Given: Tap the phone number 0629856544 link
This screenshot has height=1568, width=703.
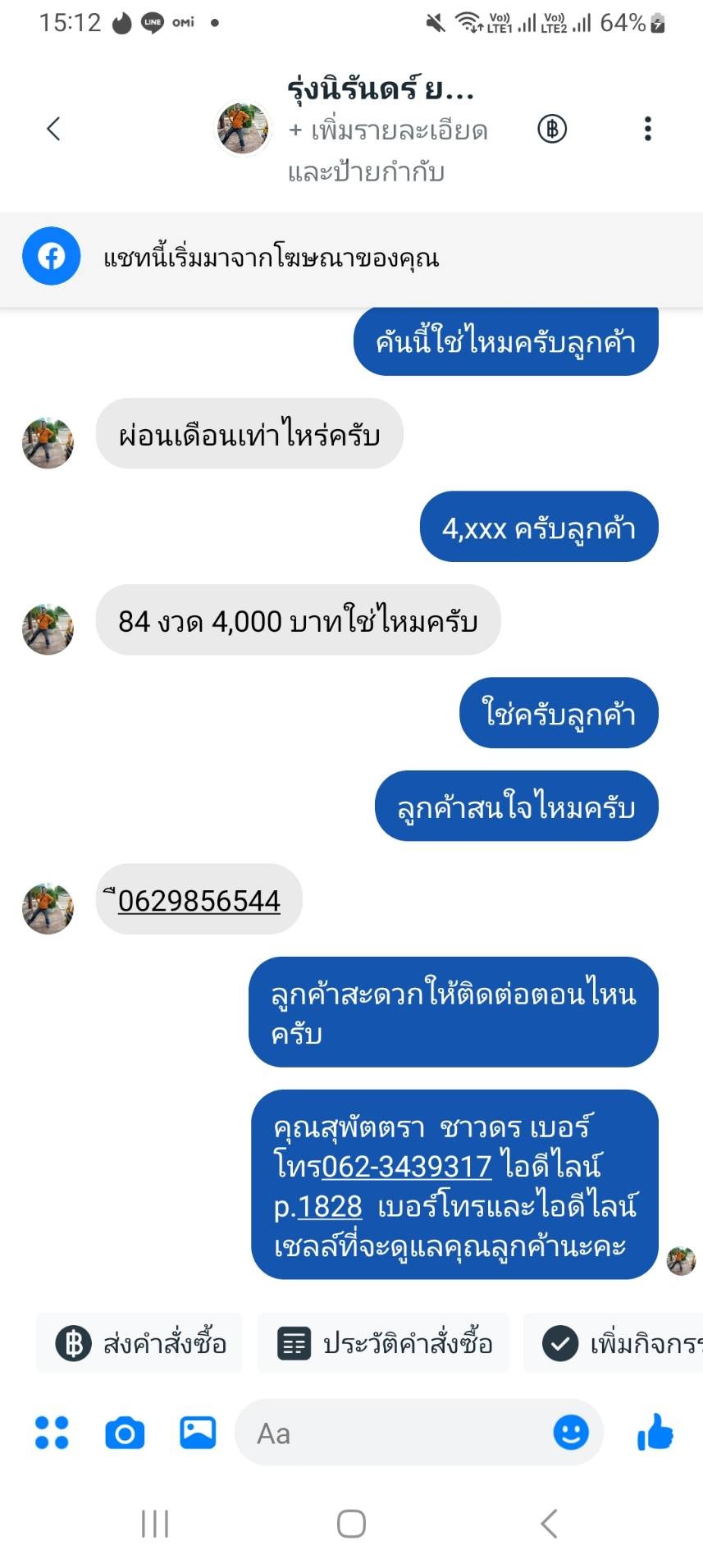Looking at the screenshot, I should (199, 901).
